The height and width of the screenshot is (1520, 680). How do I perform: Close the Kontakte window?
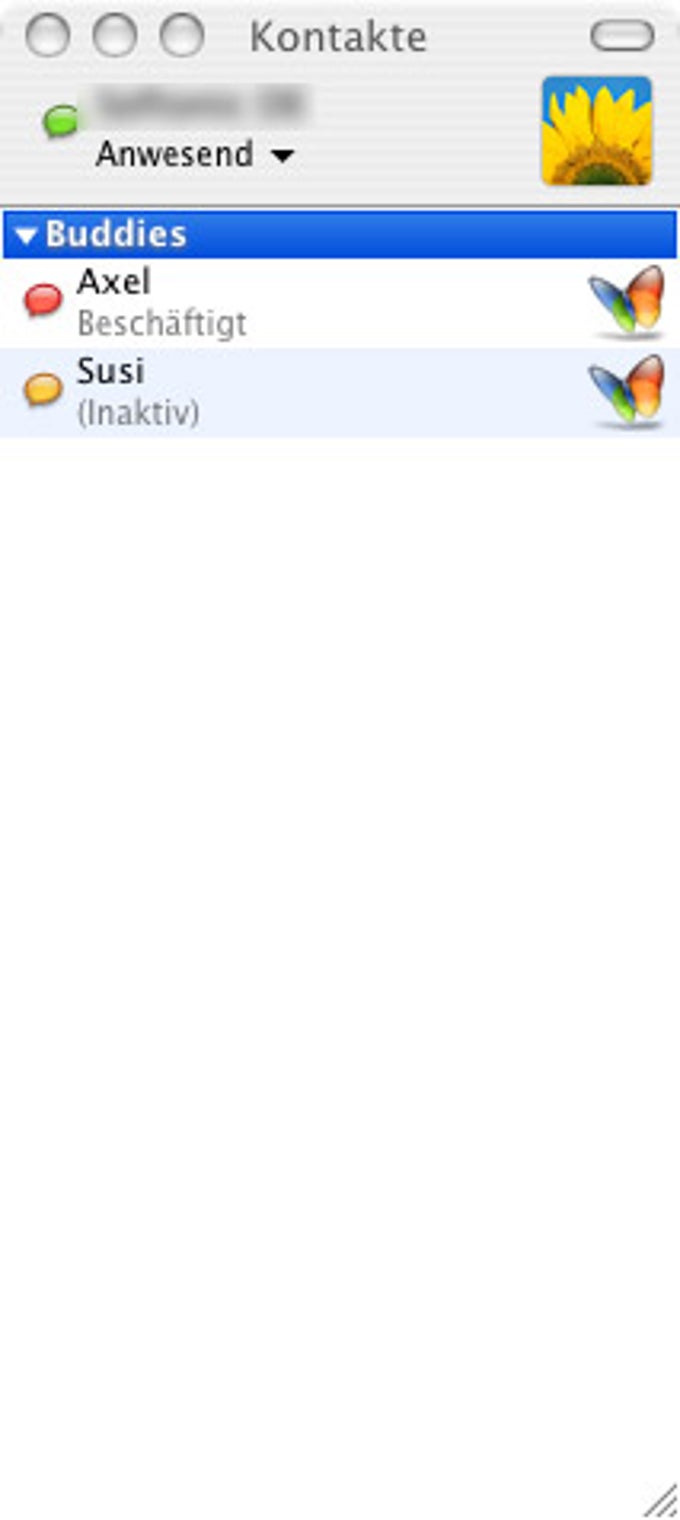coord(48,36)
